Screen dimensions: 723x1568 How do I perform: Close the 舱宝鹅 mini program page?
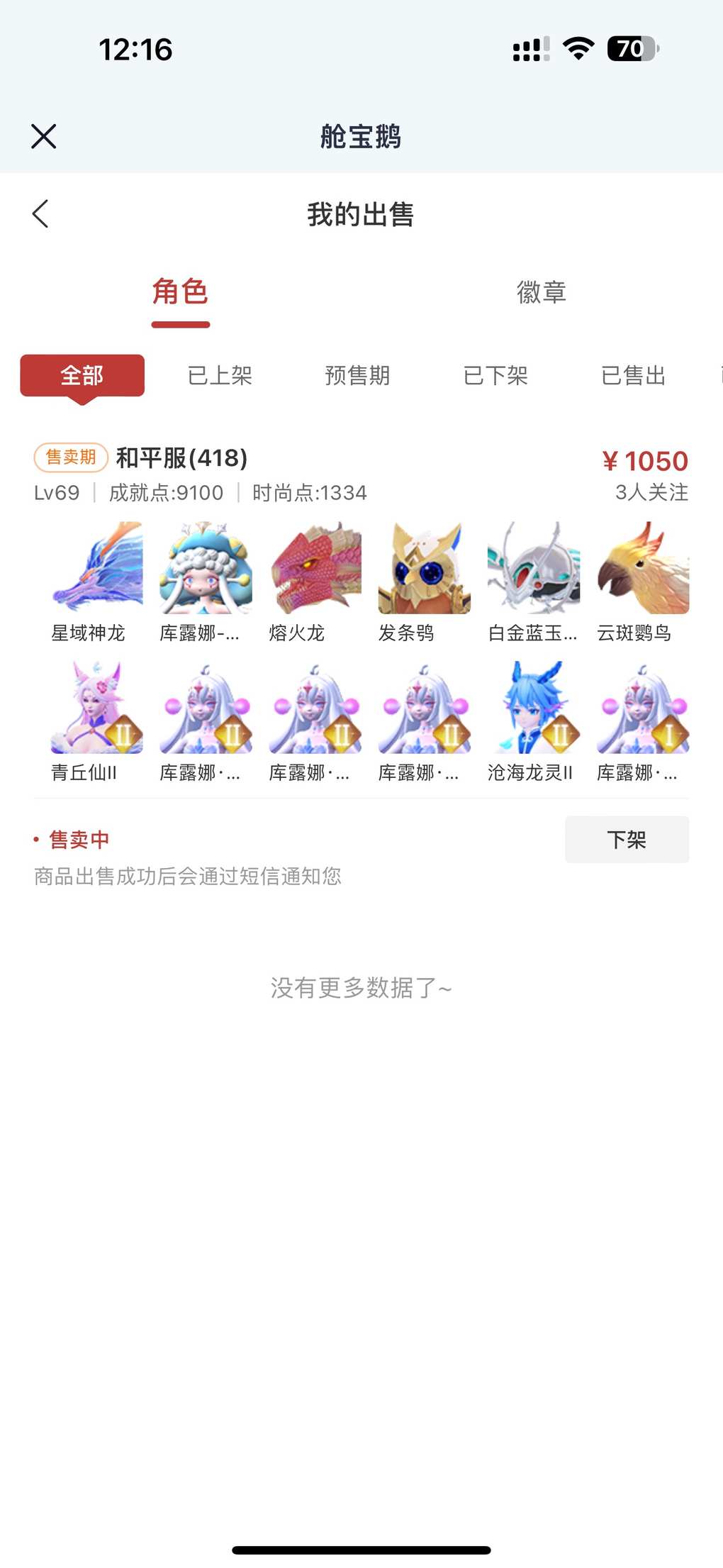44,136
